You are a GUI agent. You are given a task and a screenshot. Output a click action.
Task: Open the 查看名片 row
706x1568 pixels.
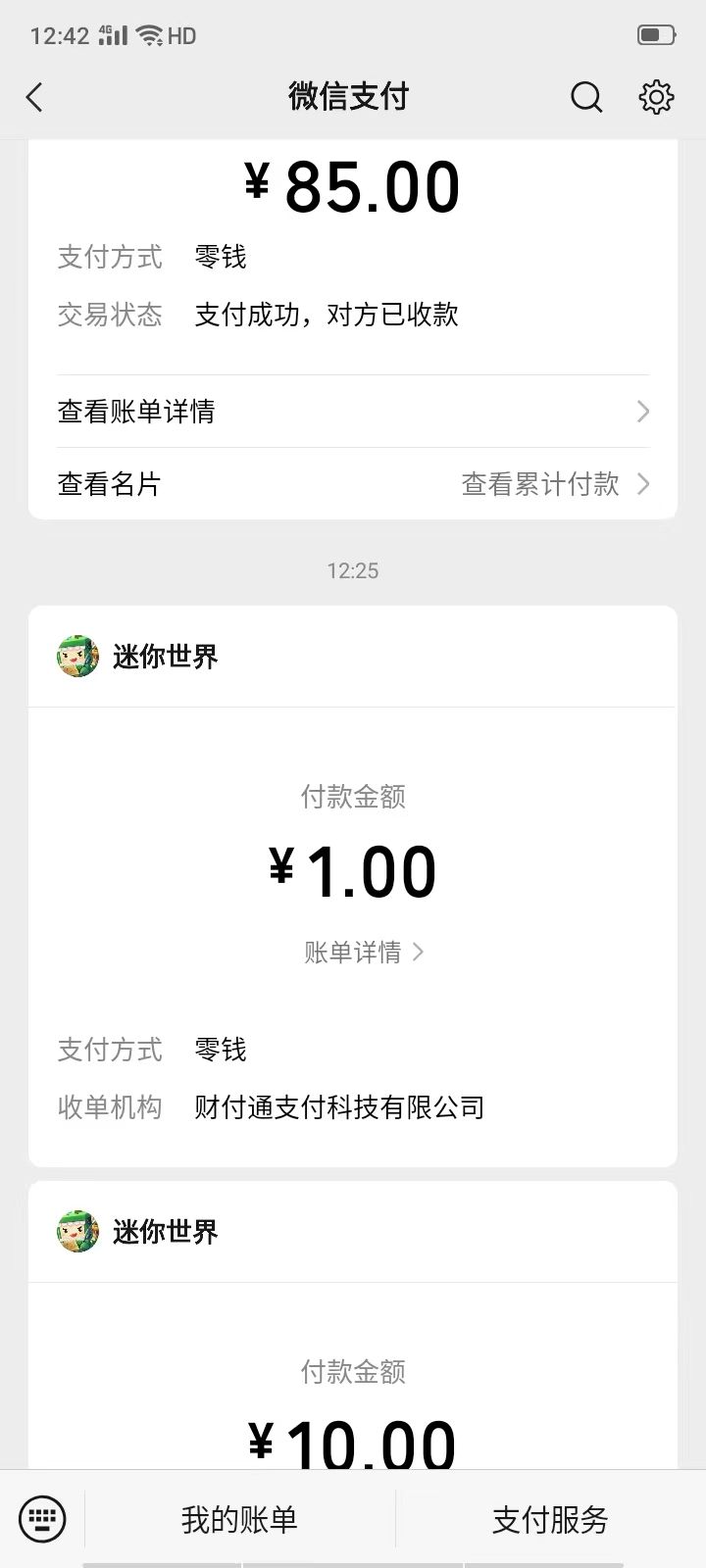(x=353, y=484)
